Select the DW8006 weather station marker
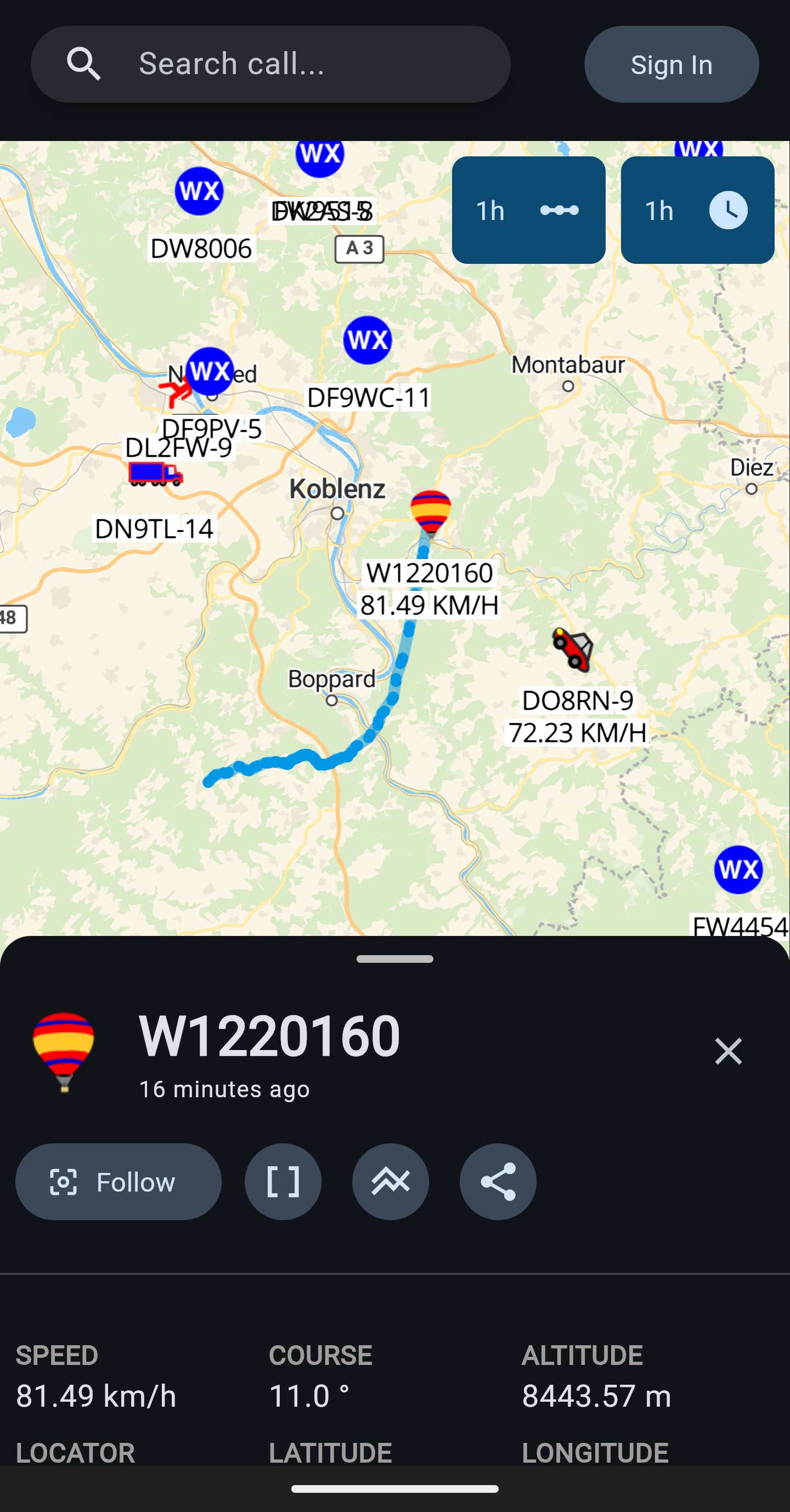 click(x=199, y=191)
